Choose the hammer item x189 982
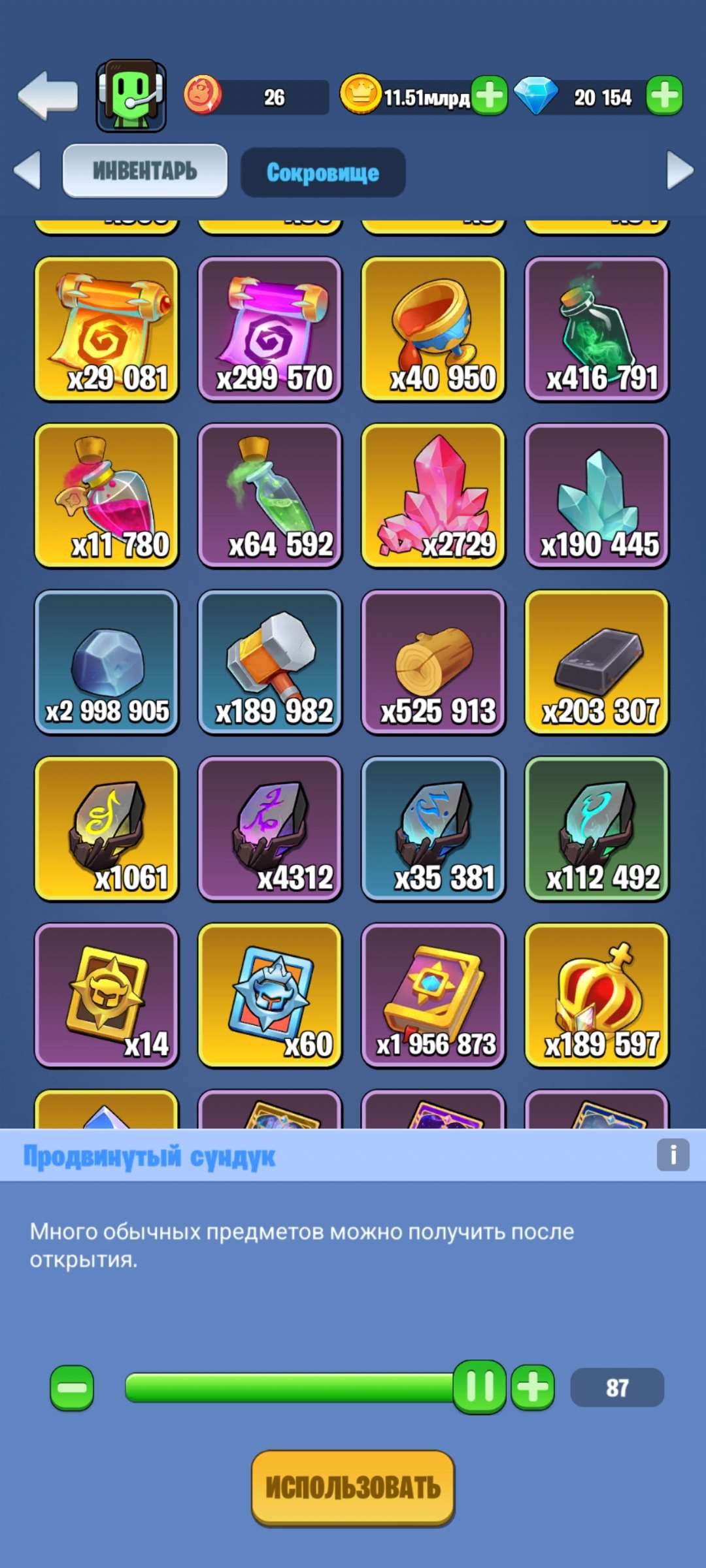Screen dimensions: 706x1568 (x=270, y=662)
